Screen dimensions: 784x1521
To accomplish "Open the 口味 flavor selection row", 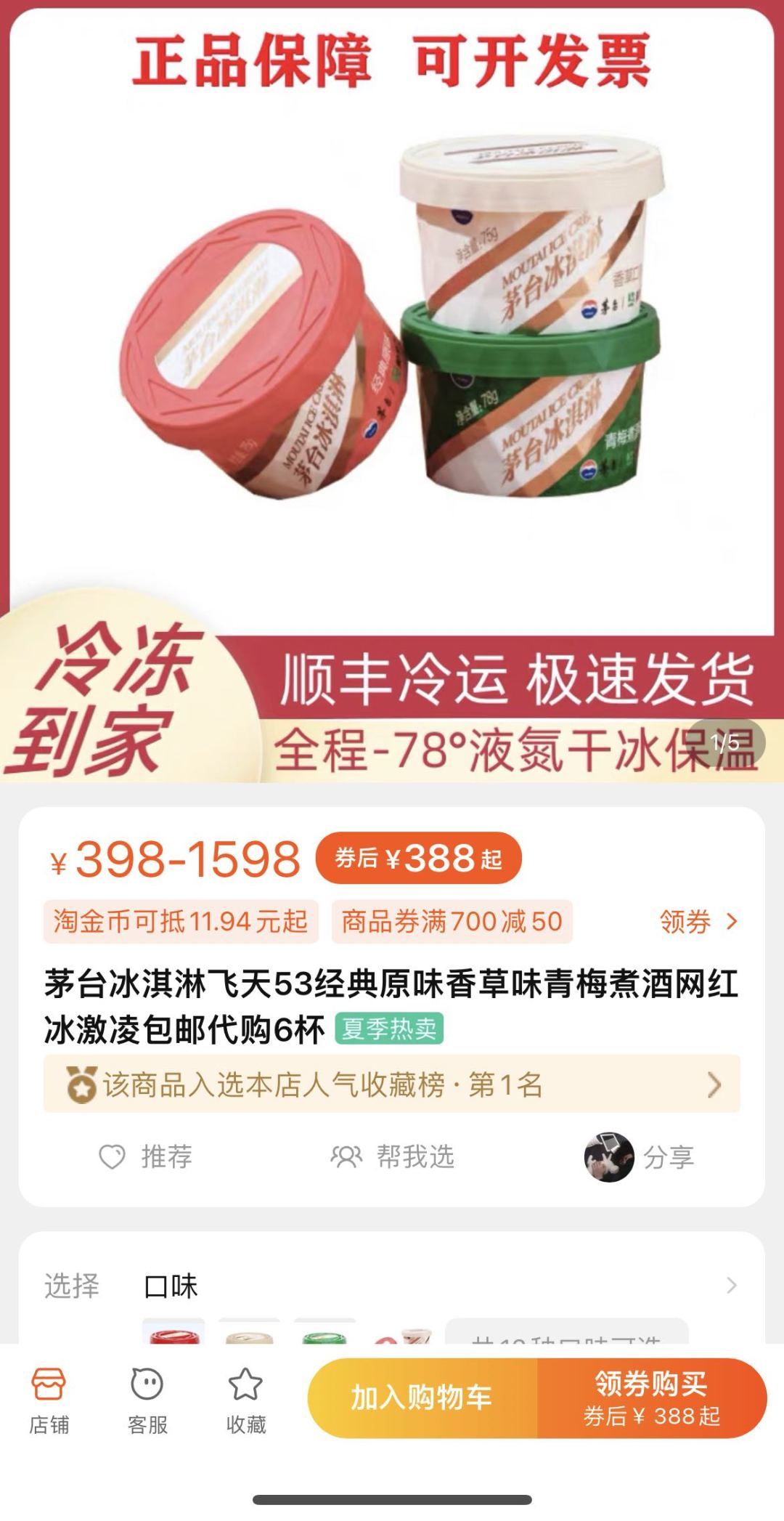I will 391,1286.
